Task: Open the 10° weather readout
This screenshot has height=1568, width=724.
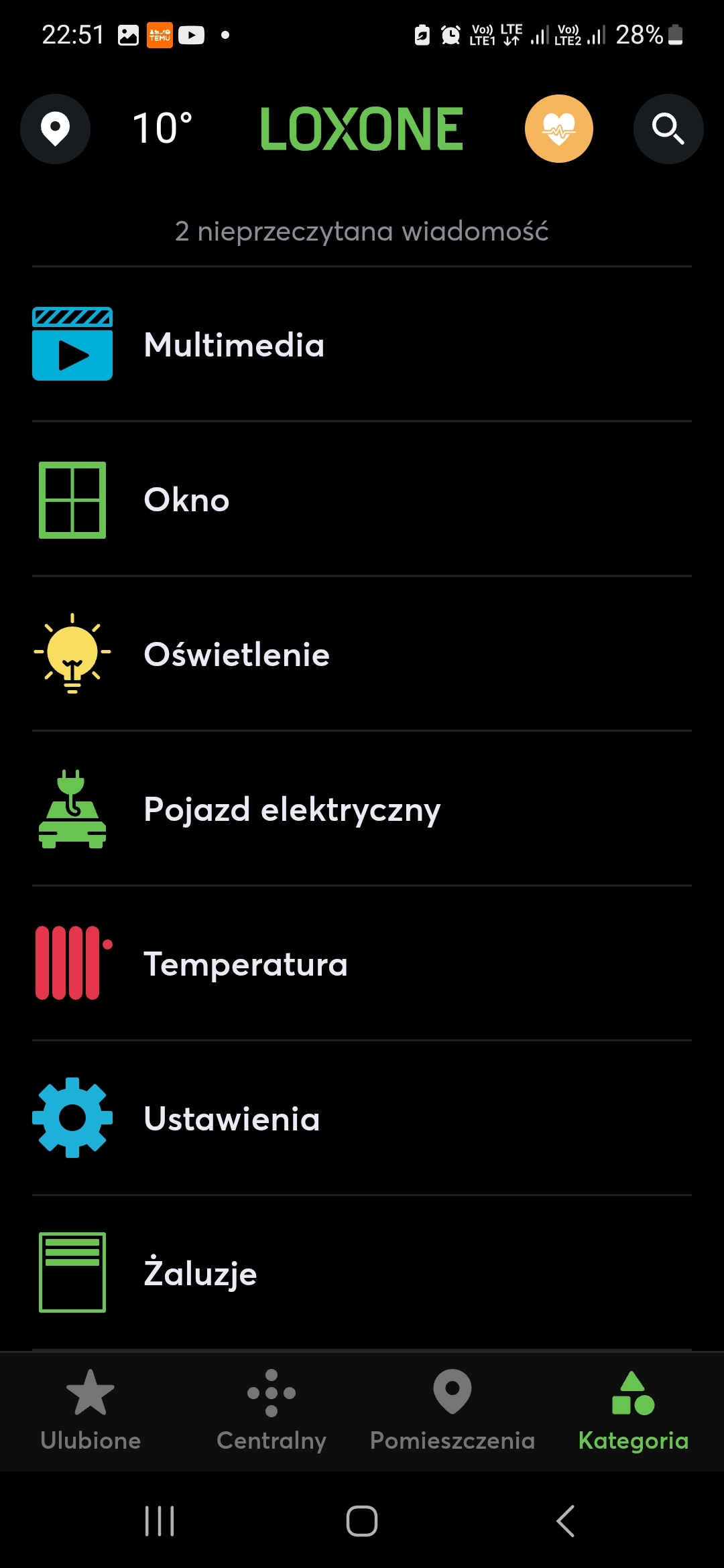Action: point(162,128)
